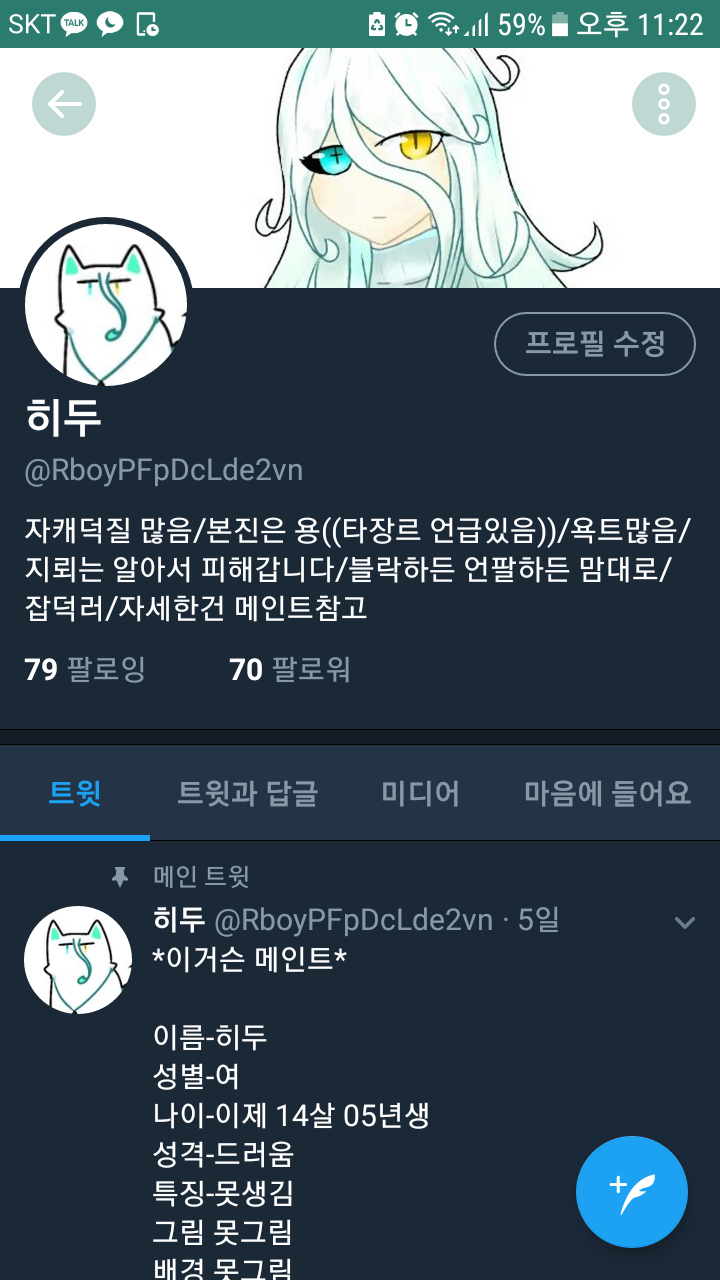This screenshot has width=720, height=1280.
Task: Open the 70 팔로워 list
Action: point(290,669)
